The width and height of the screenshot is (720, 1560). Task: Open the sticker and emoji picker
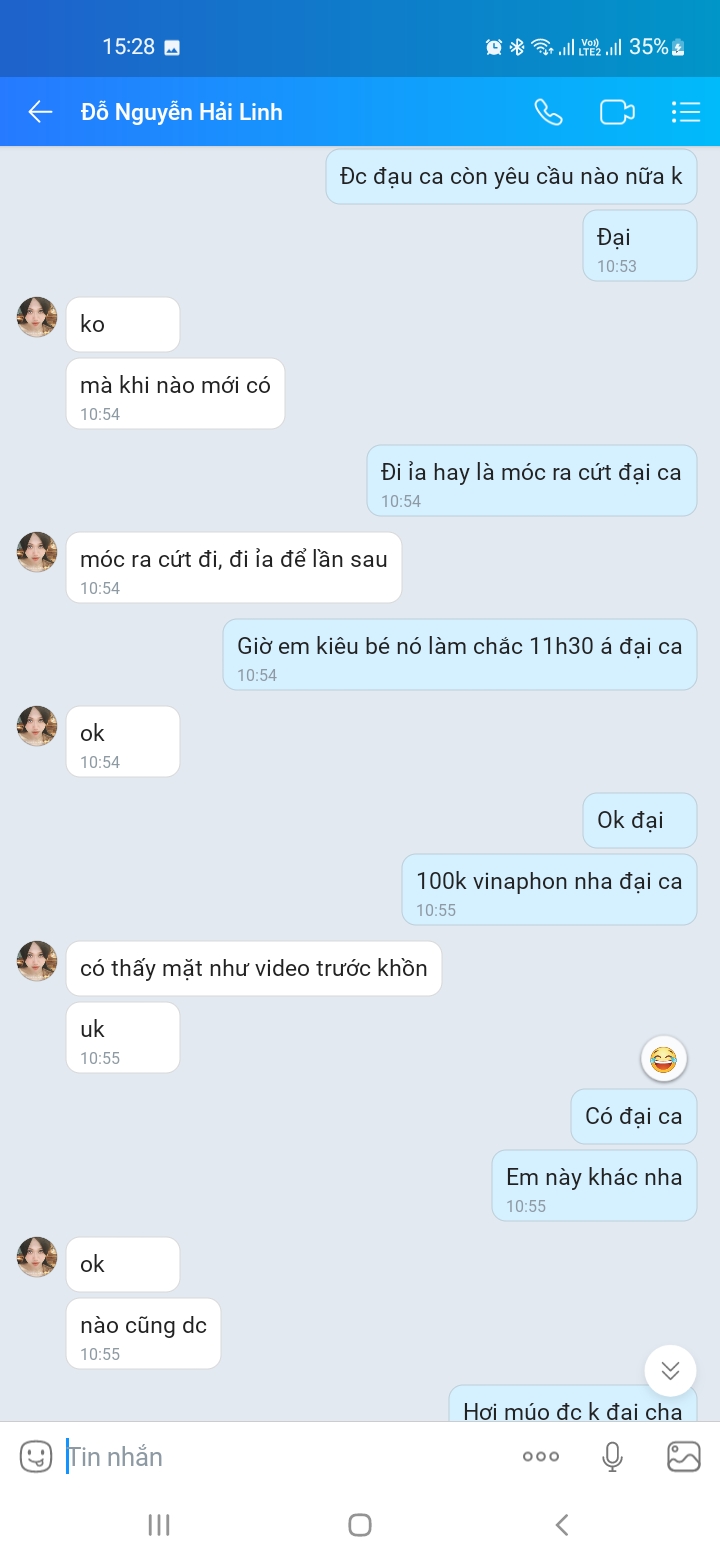click(x=36, y=1456)
